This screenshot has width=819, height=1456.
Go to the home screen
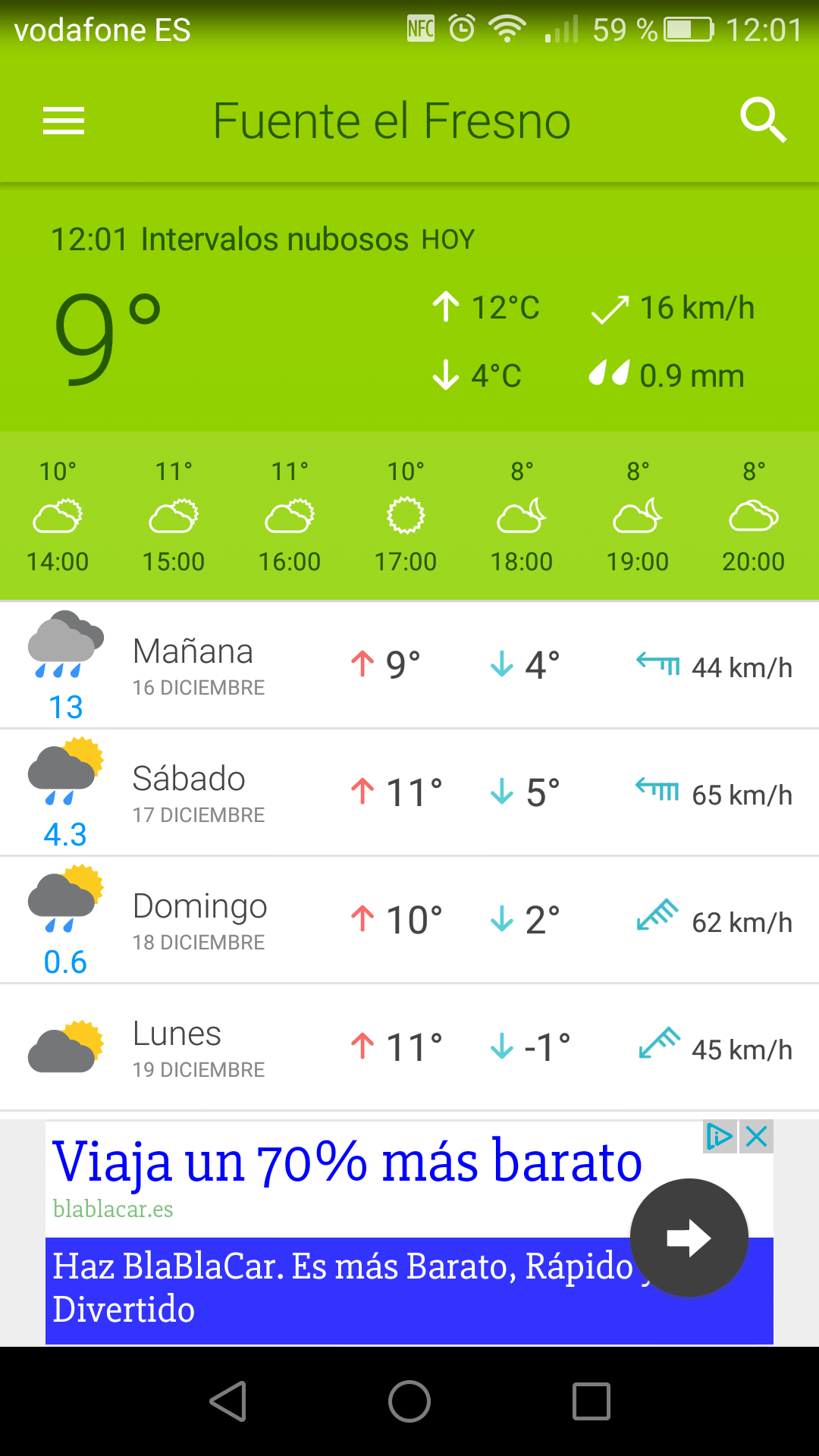(x=409, y=1401)
